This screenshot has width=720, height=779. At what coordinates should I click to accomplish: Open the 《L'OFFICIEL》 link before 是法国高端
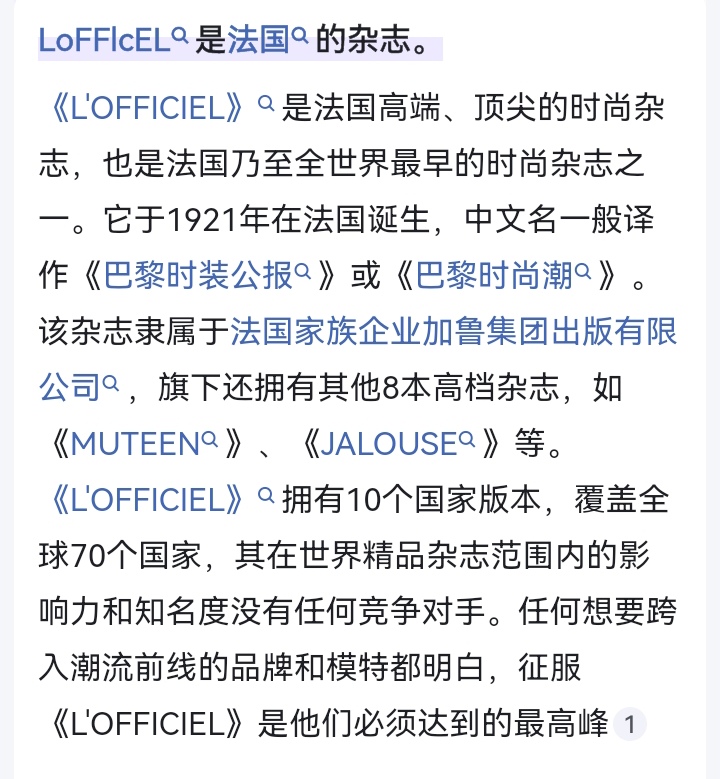coord(155,108)
